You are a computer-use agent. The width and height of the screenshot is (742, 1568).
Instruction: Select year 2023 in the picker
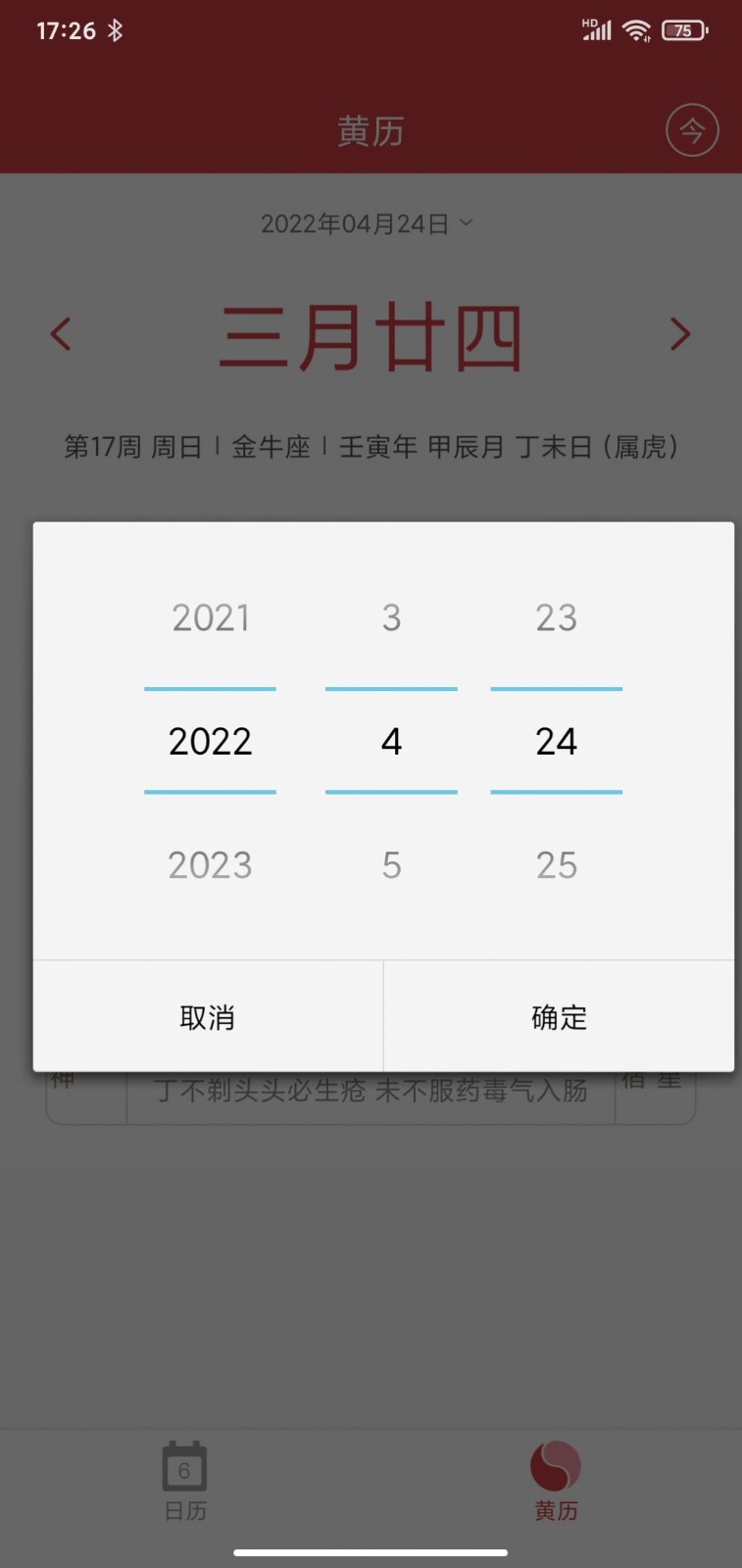point(210,865)
